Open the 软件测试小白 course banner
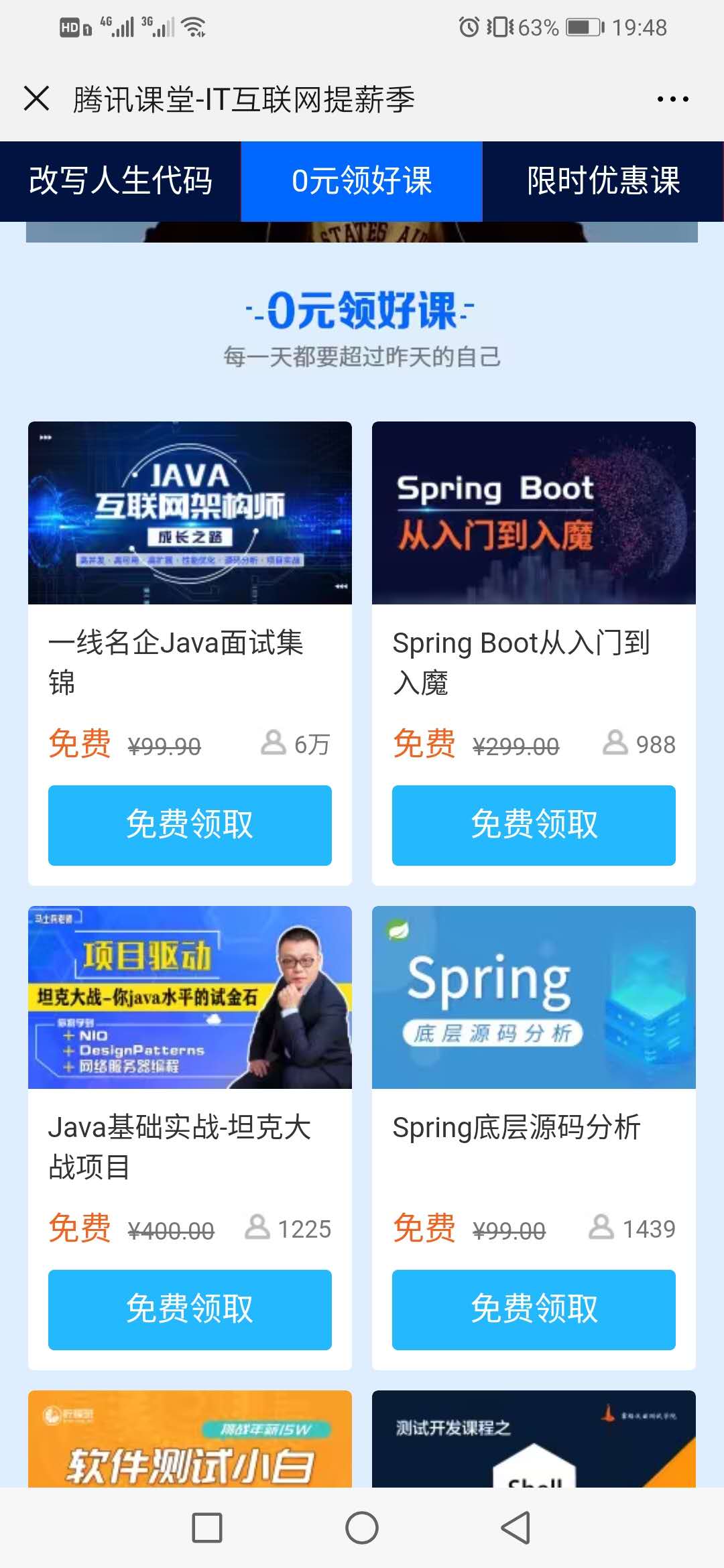This screenshot has height=1568, width=724. coord(190,1439)
